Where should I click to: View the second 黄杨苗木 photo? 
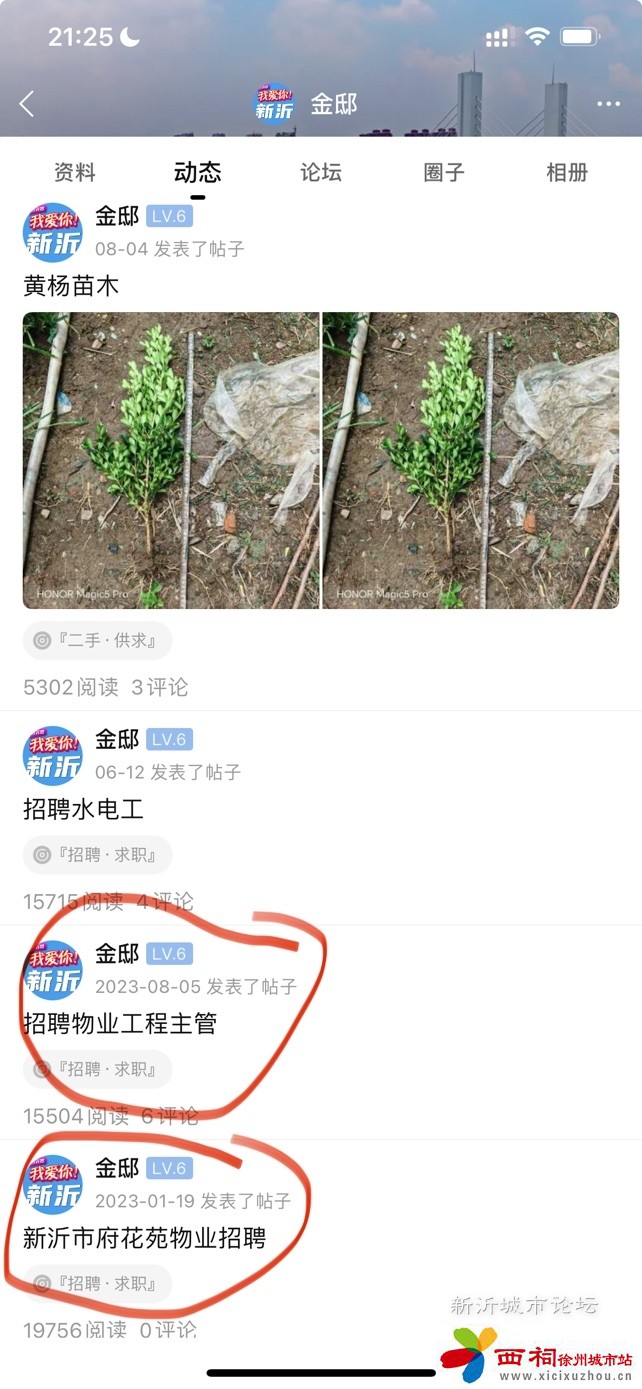coord(470,460)
